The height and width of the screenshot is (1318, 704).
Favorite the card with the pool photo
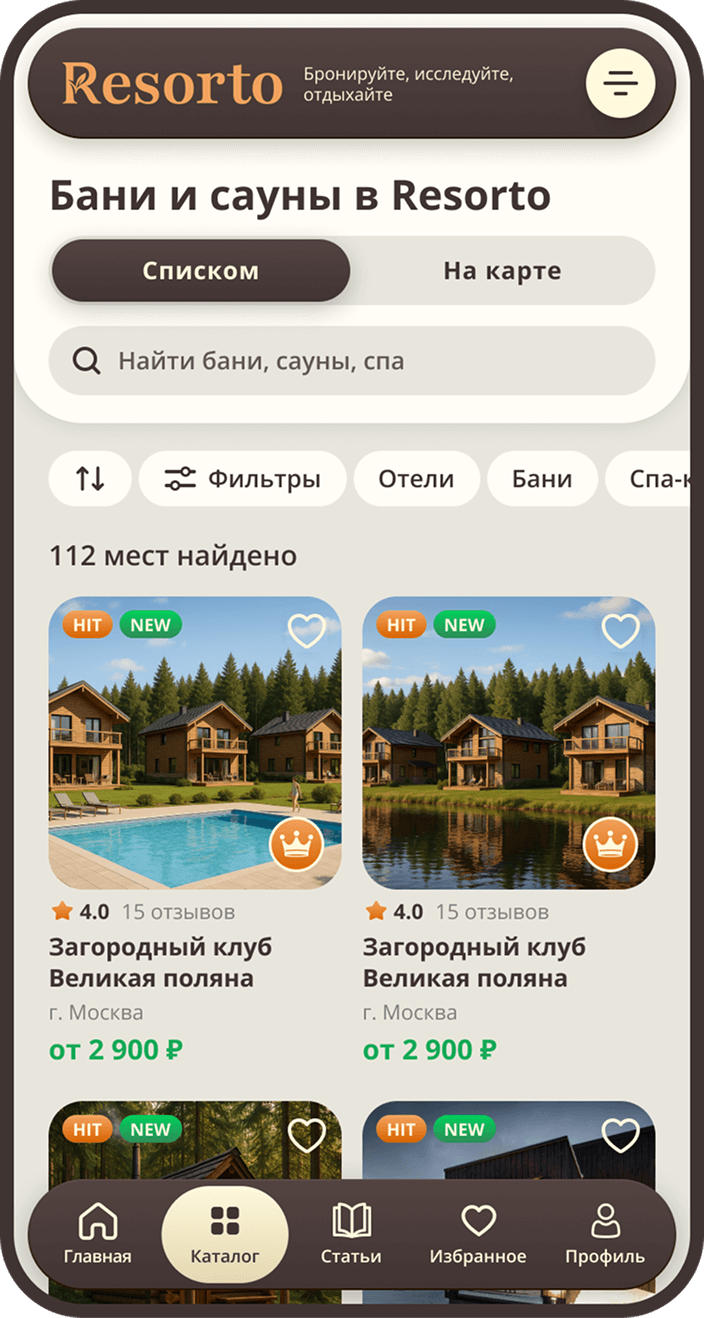pos(307,631)
